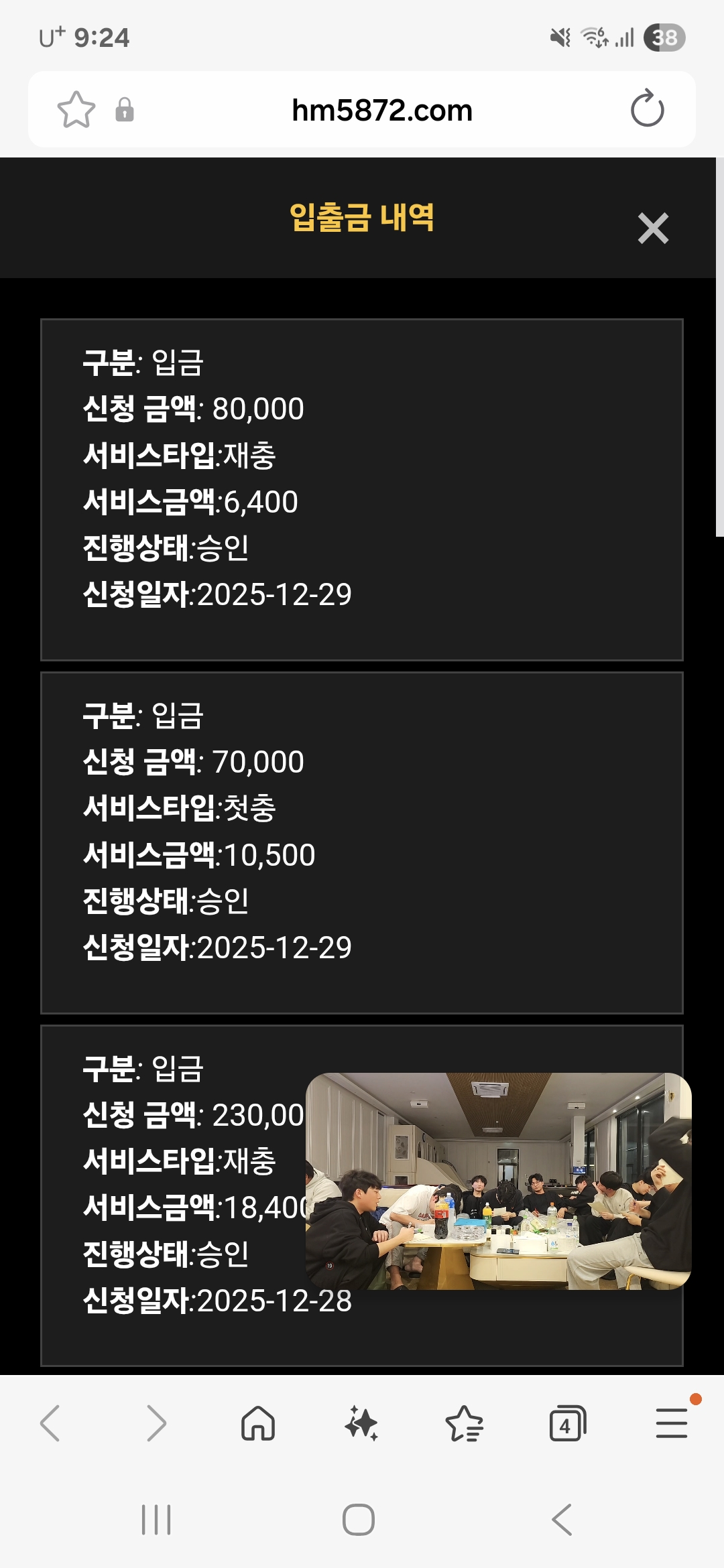724x1568 pixels.
Task: Close the 입출금 내역 dialog
Action: pyautogui.click(x=653, y=228)
